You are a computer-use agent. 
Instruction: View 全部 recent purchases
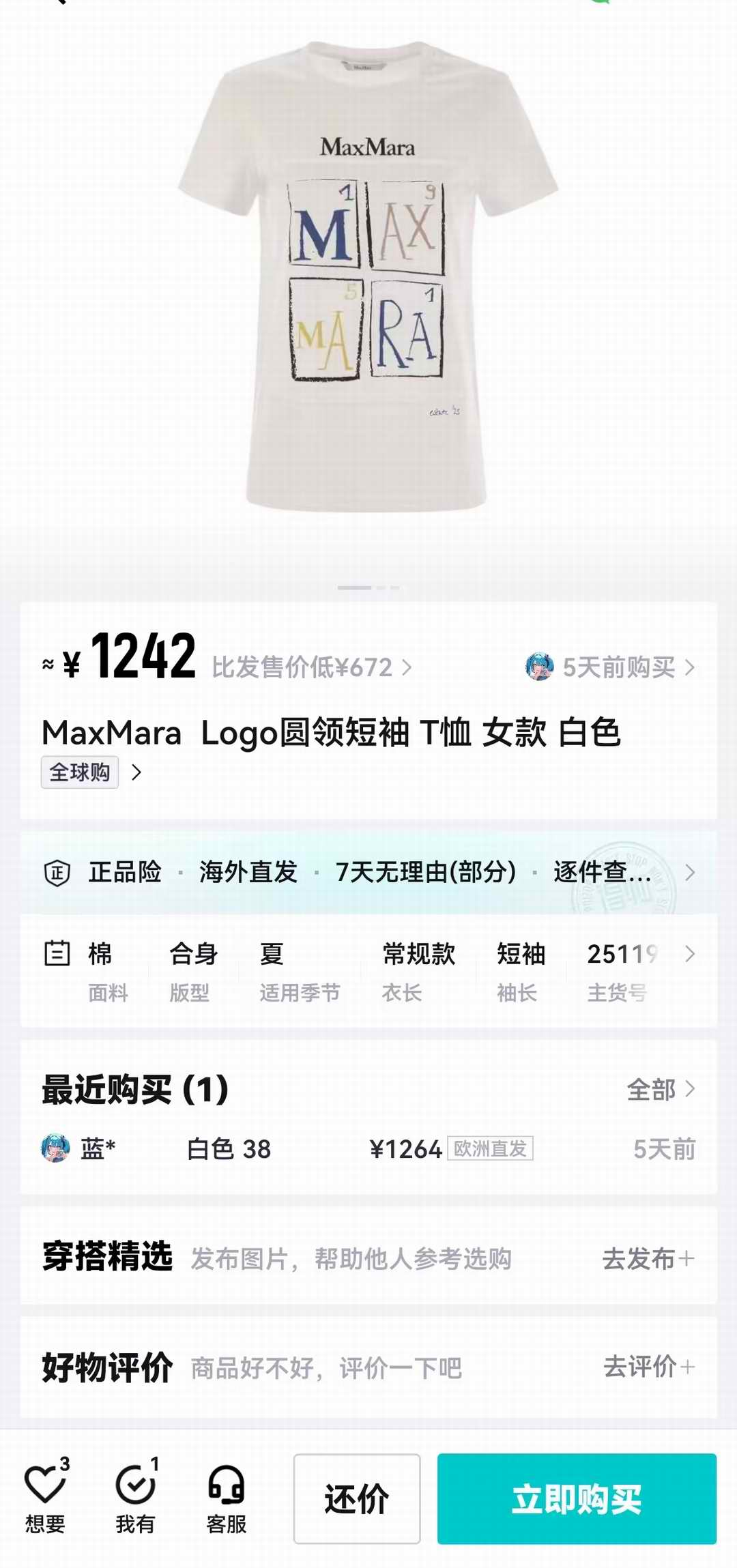coord(660,1090)
